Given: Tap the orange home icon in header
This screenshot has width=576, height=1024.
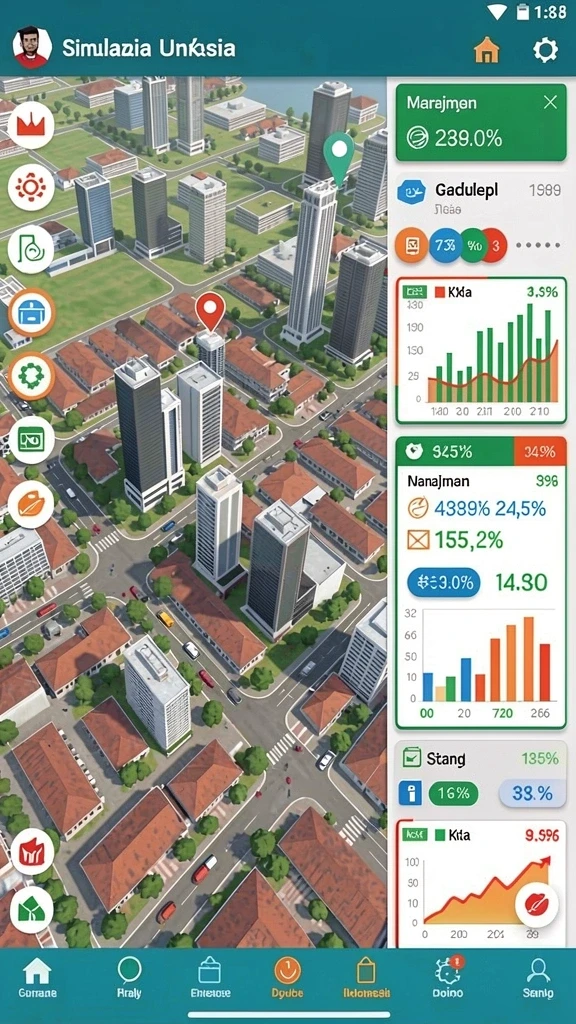Looking at the screenshot, I should point(487,50).
